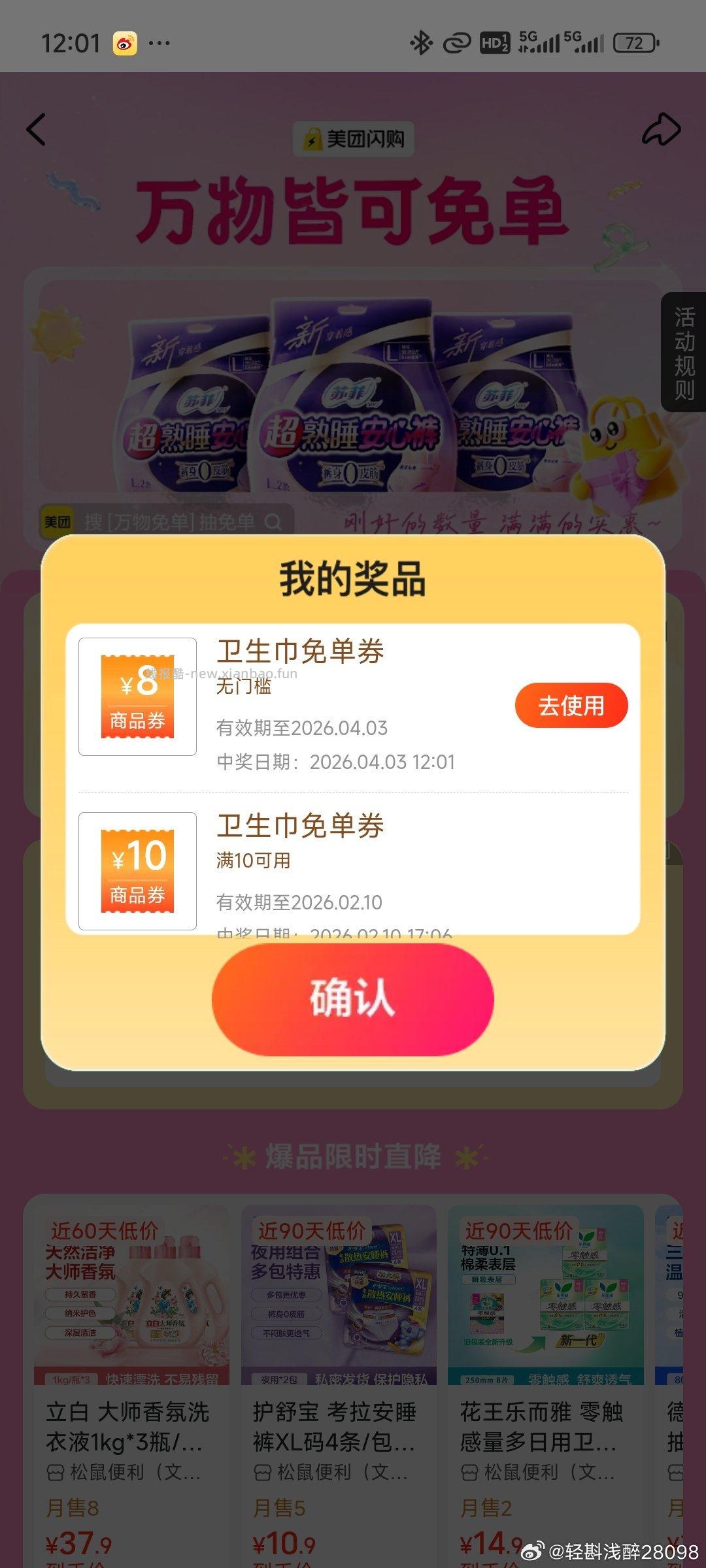Tap the back arrow at top left
The width and height of the screenshot is (706, 1568).
tap(37, 130)
